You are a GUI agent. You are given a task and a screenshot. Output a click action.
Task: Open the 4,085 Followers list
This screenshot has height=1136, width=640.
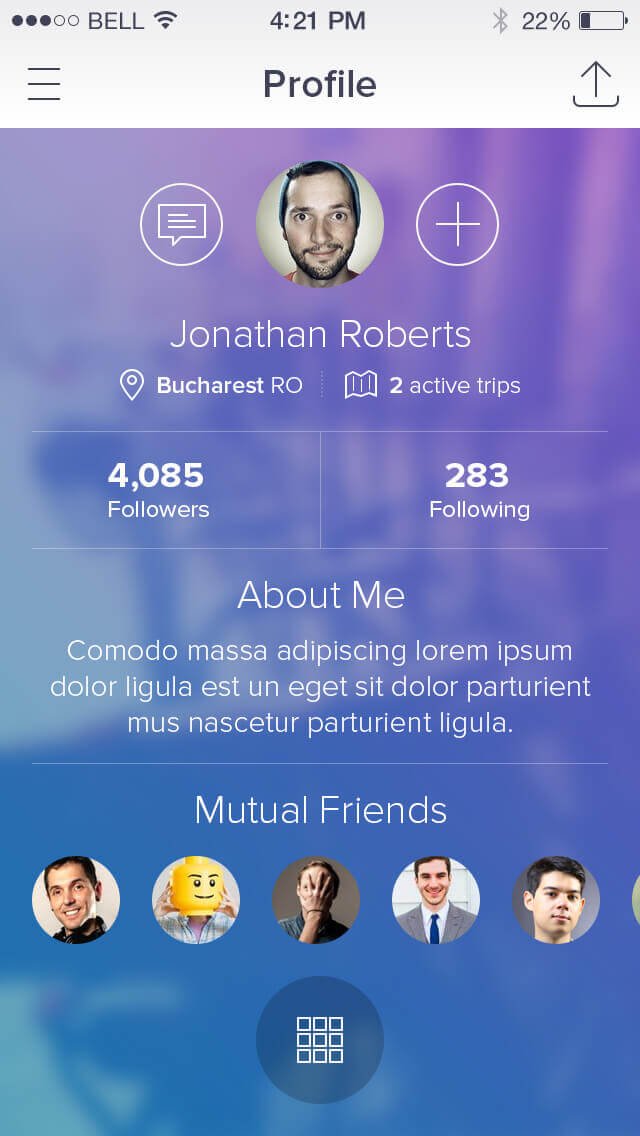(x=158, y=490)
